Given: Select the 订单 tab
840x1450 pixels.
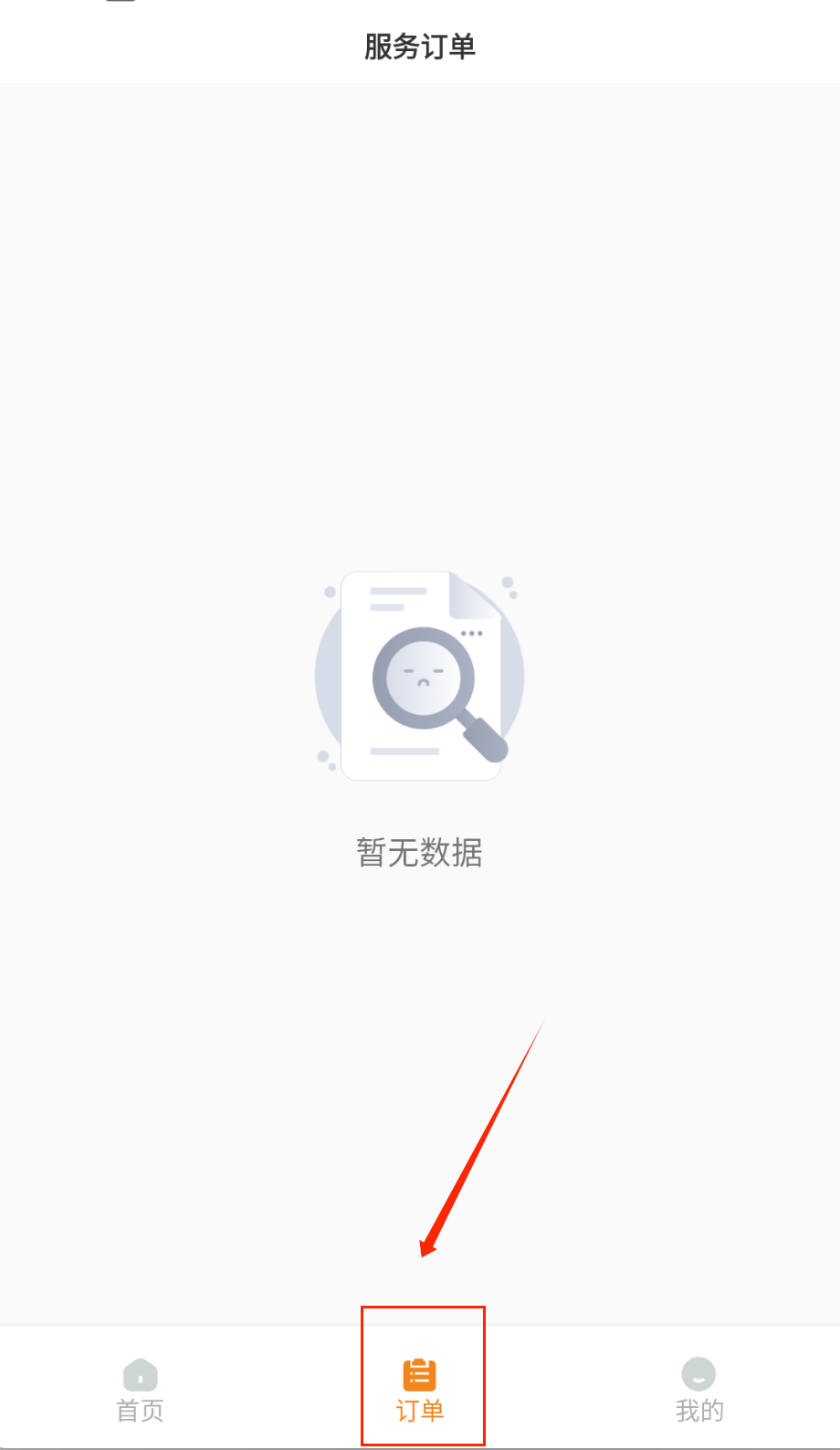Looking at the screenshot, I should tap(420, 1391).
